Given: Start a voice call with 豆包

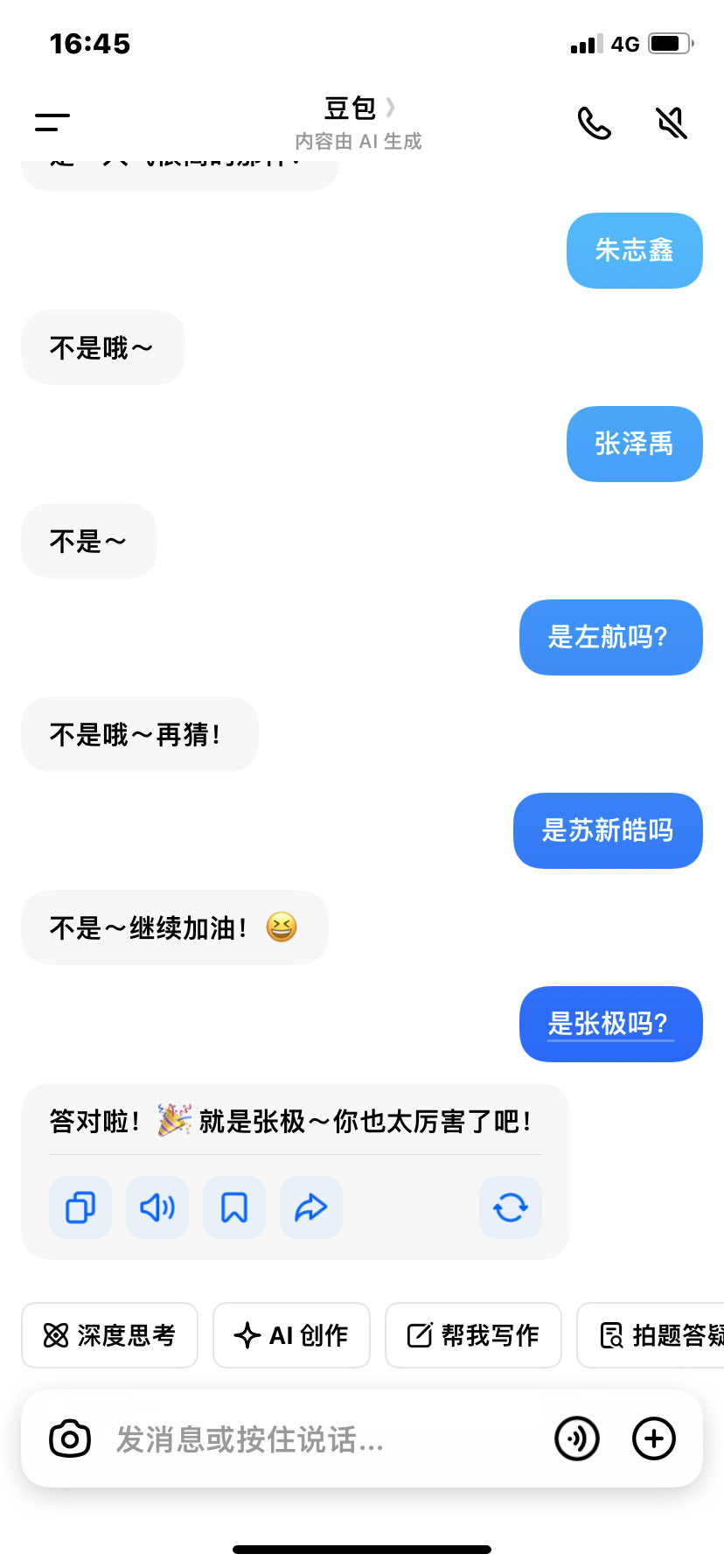Looking at the screenshot, I should tap(595, 123).
